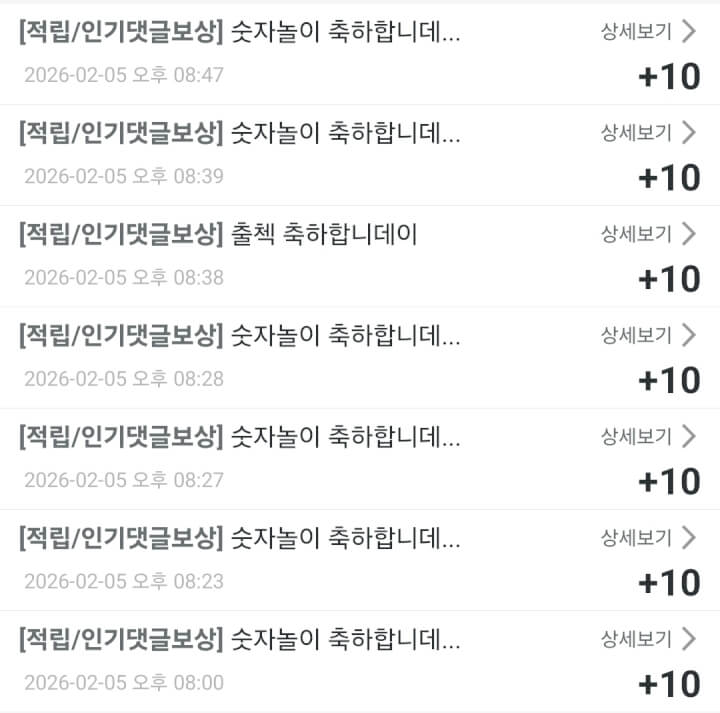Image resolution: width=720 pixels, height=713 pixels.
Task: View details of the 08:39 entry
Action: pos(647,132)
